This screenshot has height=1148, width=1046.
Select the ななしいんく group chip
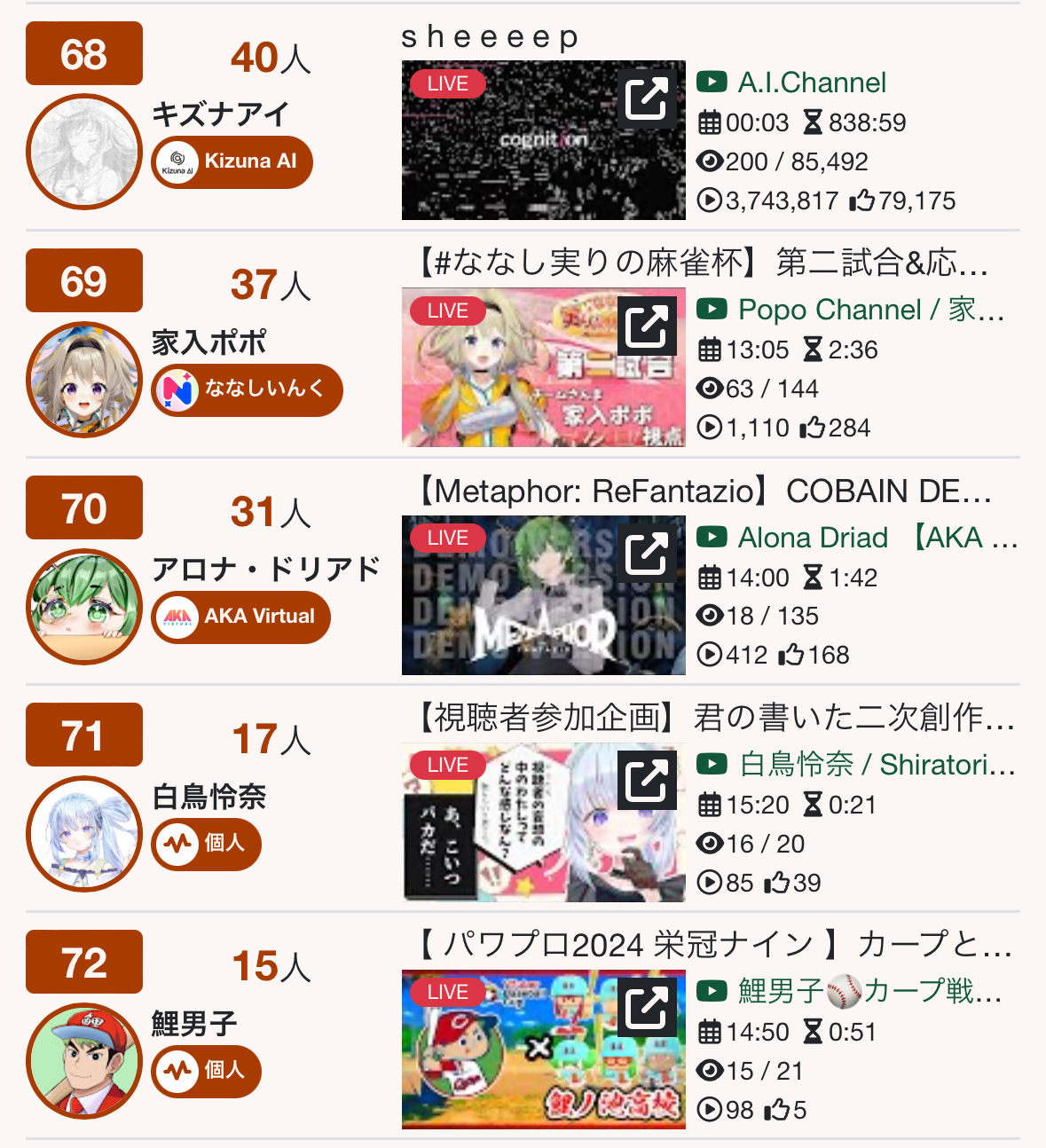point(247,389)
